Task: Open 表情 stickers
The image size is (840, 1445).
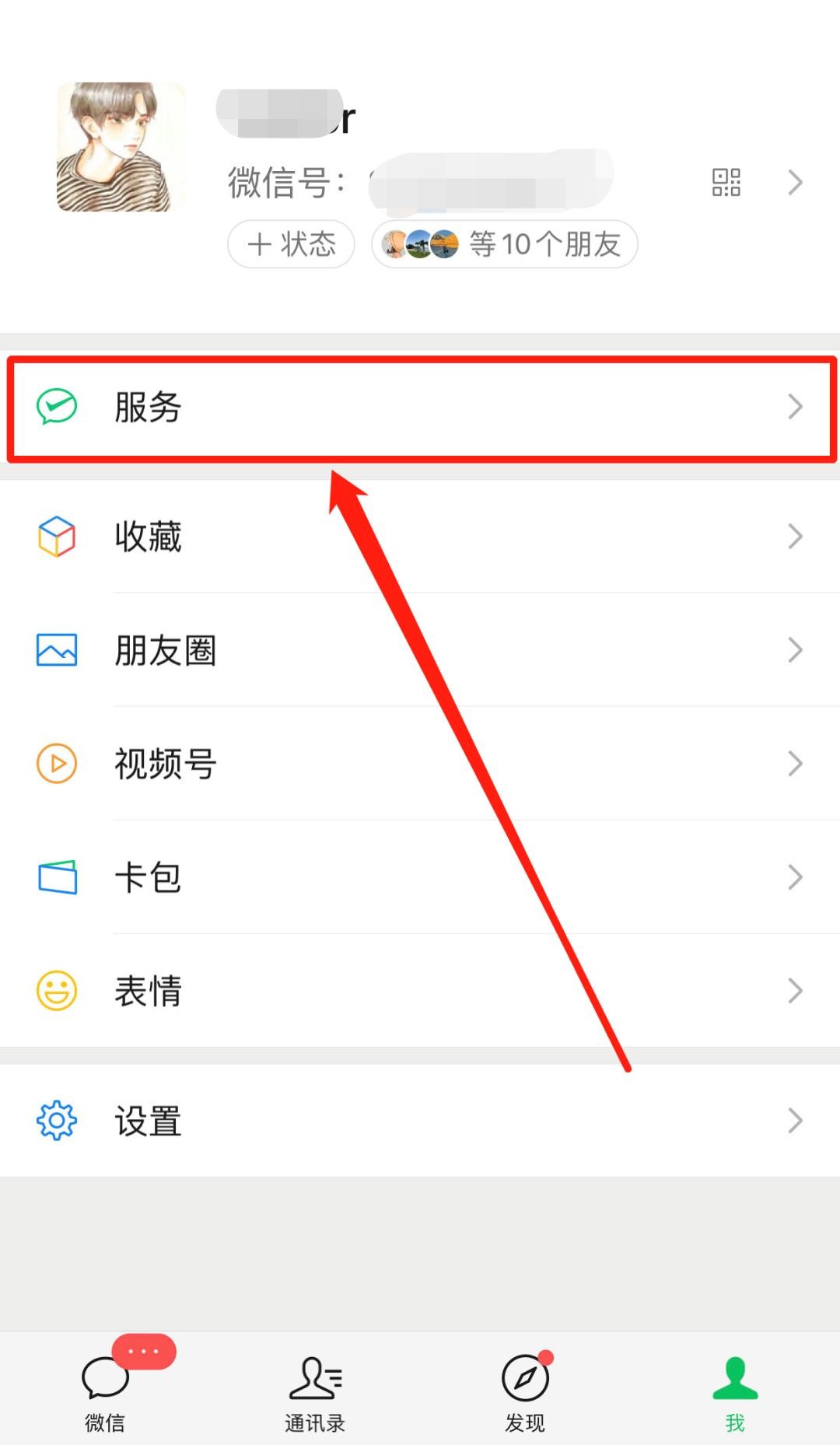Action: point(420,991)
